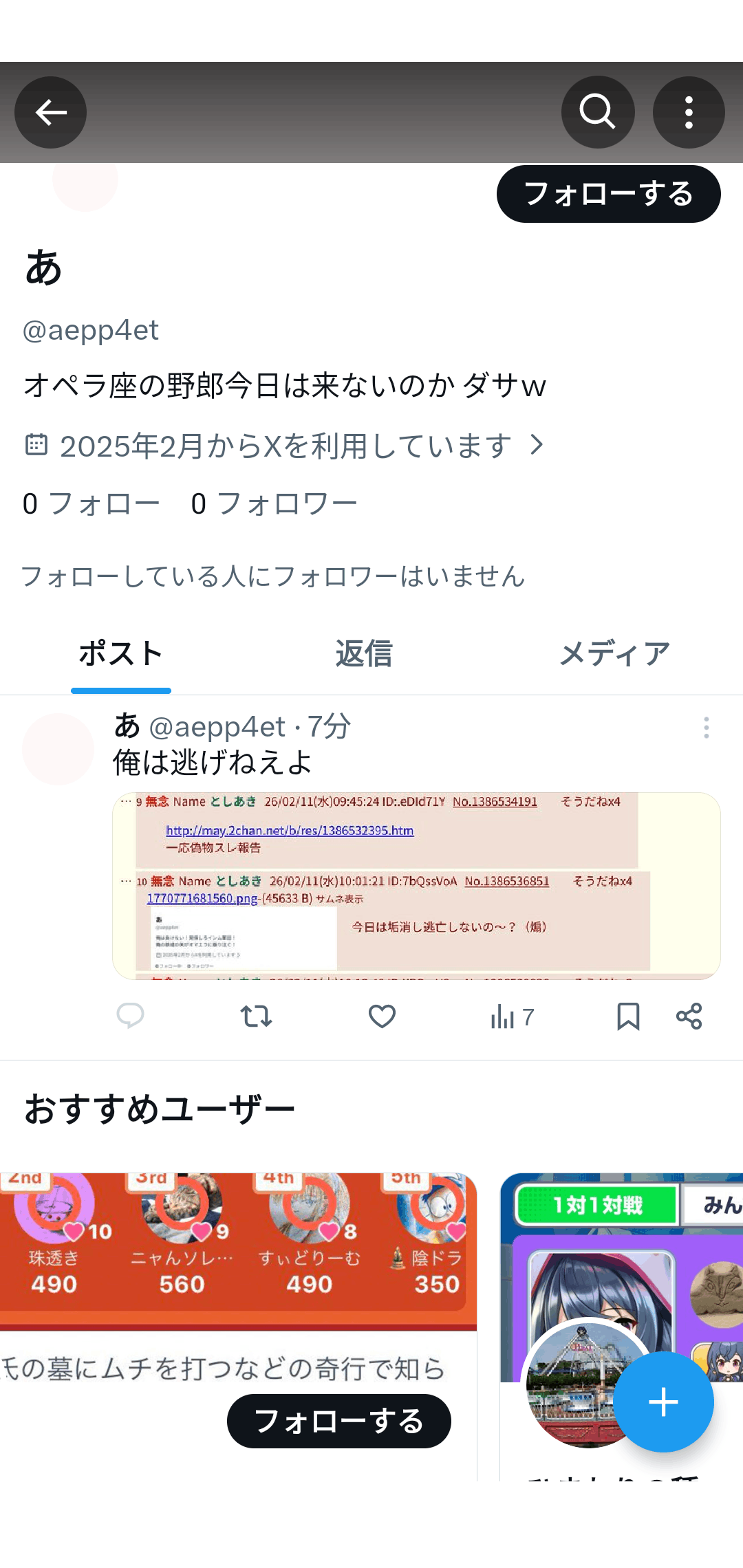
Task: View the 0 フォロワー followers list
Action: (x=274, y=503)
